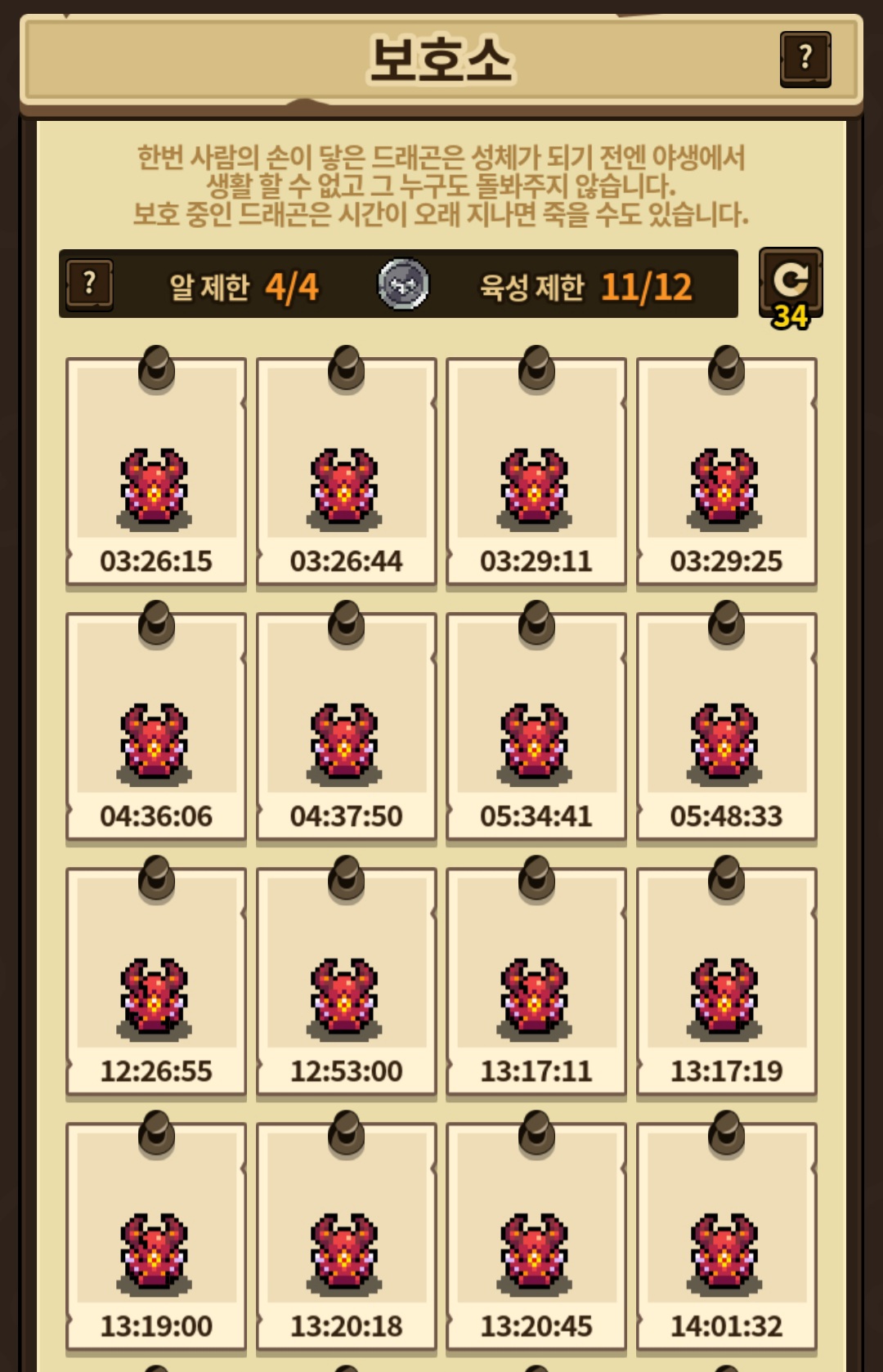Open the help icon in the 보호소 header
Screen dimensions: 883x1372
pos(805,59)
